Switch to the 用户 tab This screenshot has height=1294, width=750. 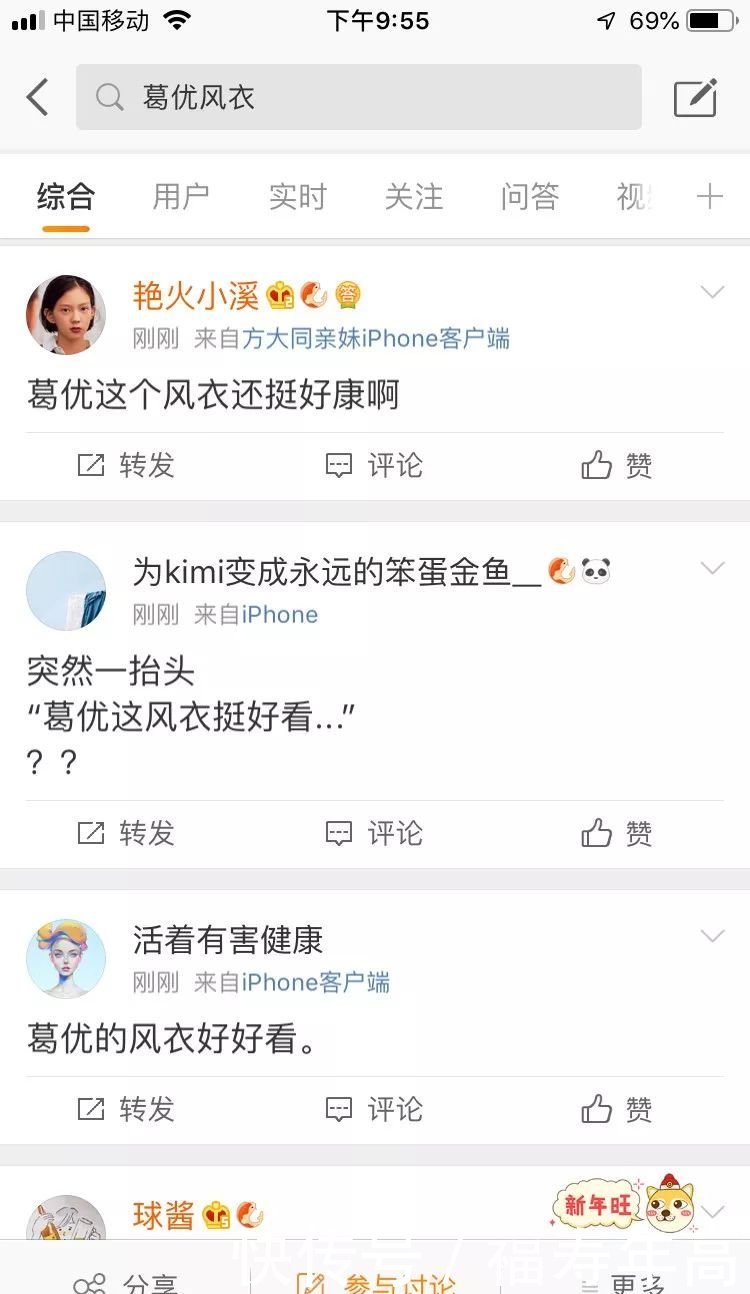[x=181, y=197]
